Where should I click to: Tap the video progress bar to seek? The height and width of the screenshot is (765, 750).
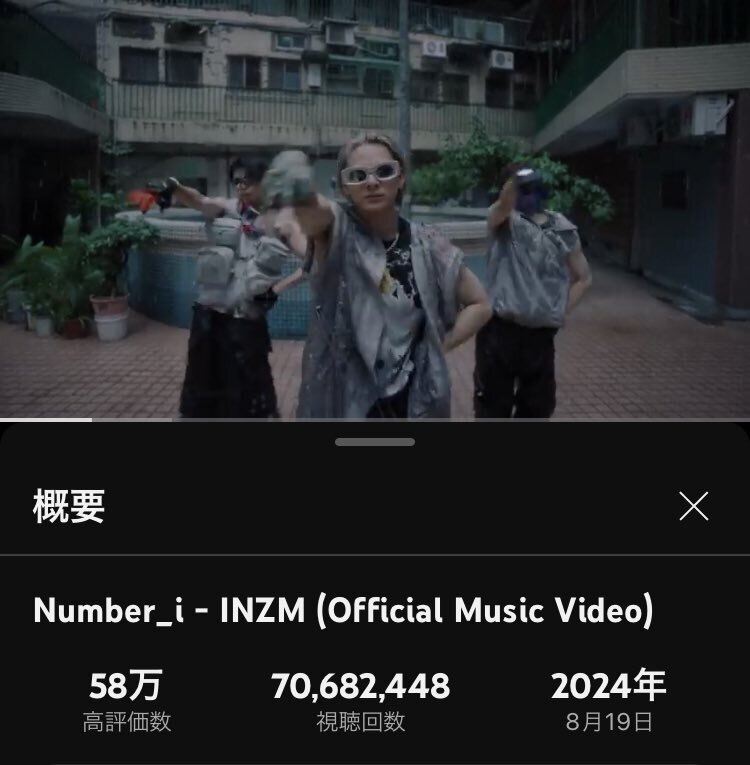pos(375,420)
